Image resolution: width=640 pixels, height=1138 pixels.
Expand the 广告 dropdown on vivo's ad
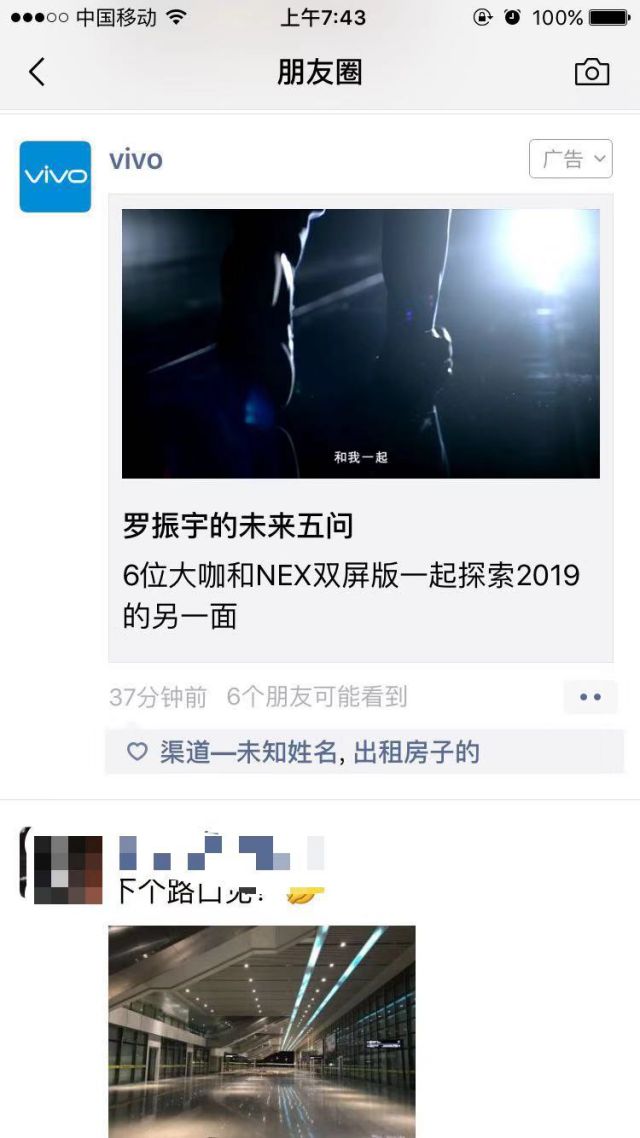[570, 159]
